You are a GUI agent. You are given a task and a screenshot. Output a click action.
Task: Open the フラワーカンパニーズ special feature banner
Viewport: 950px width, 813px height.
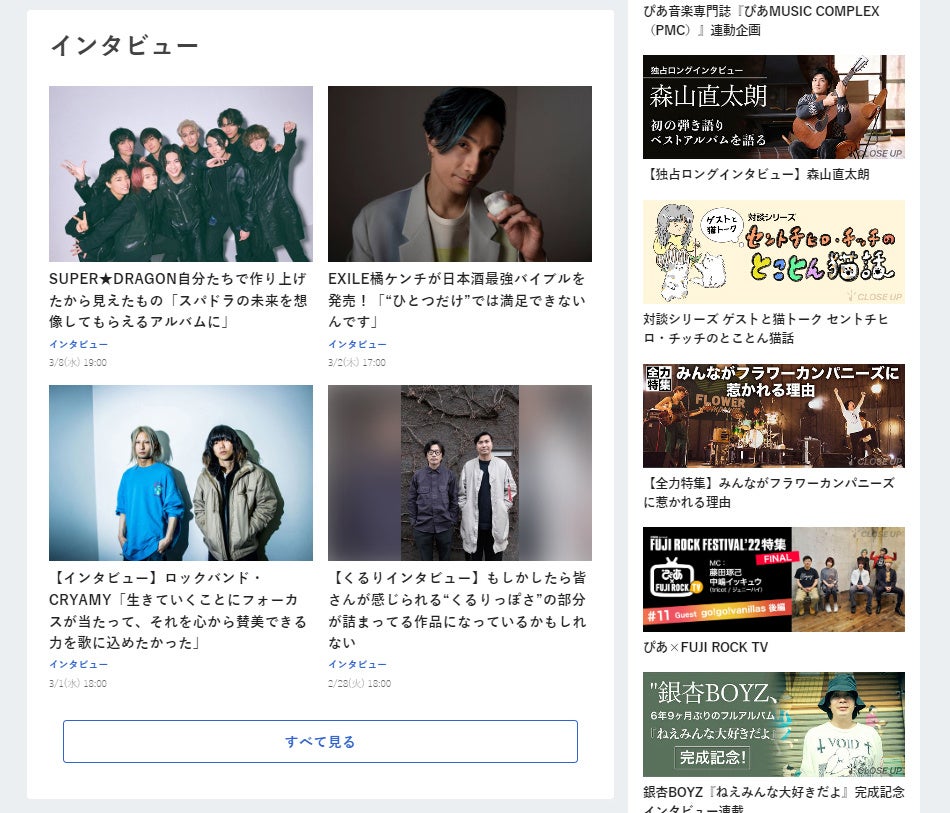pos(773,416)
